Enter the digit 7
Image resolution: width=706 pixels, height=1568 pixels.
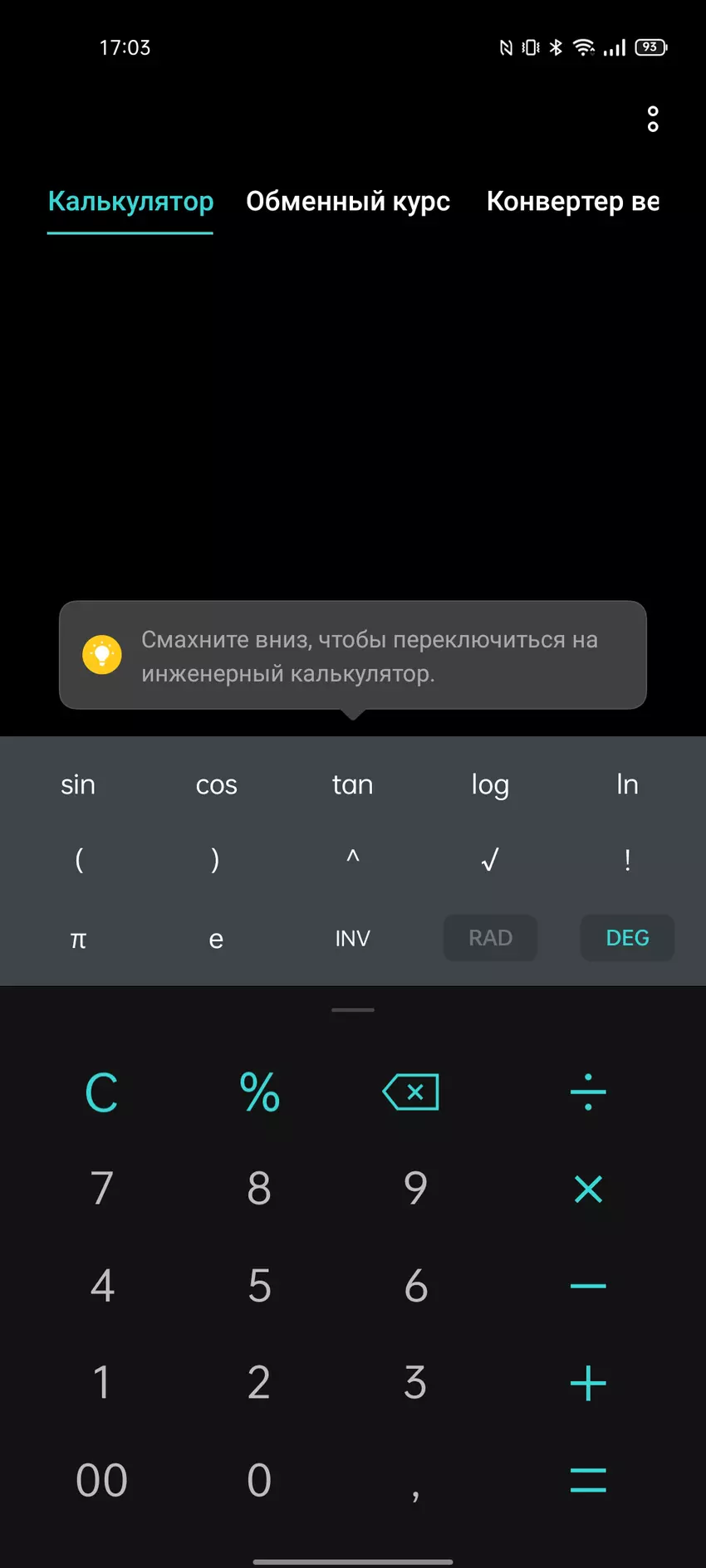click(101, 1189)
